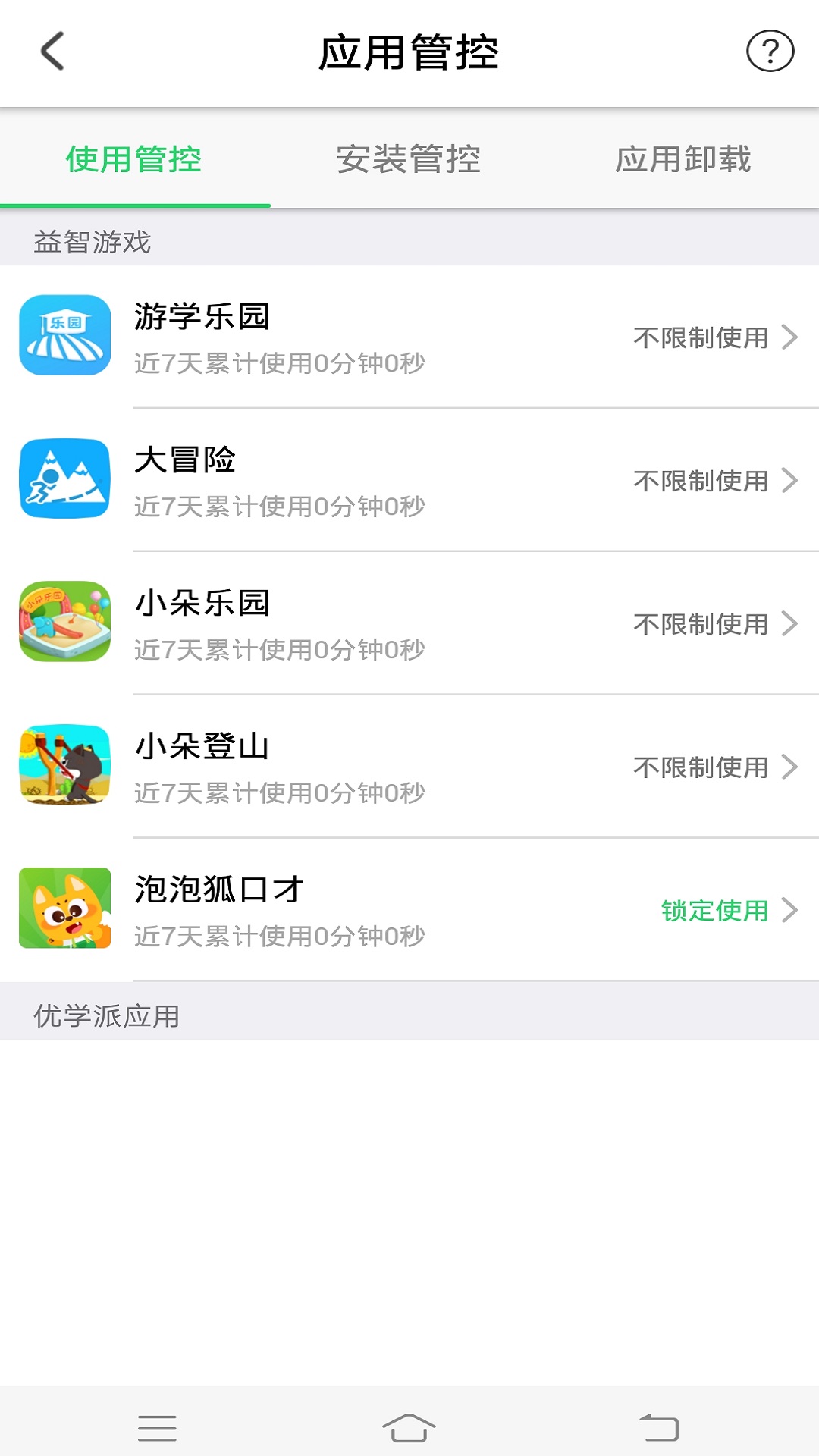Switch to the 安装管控 tab

[409, 159]
